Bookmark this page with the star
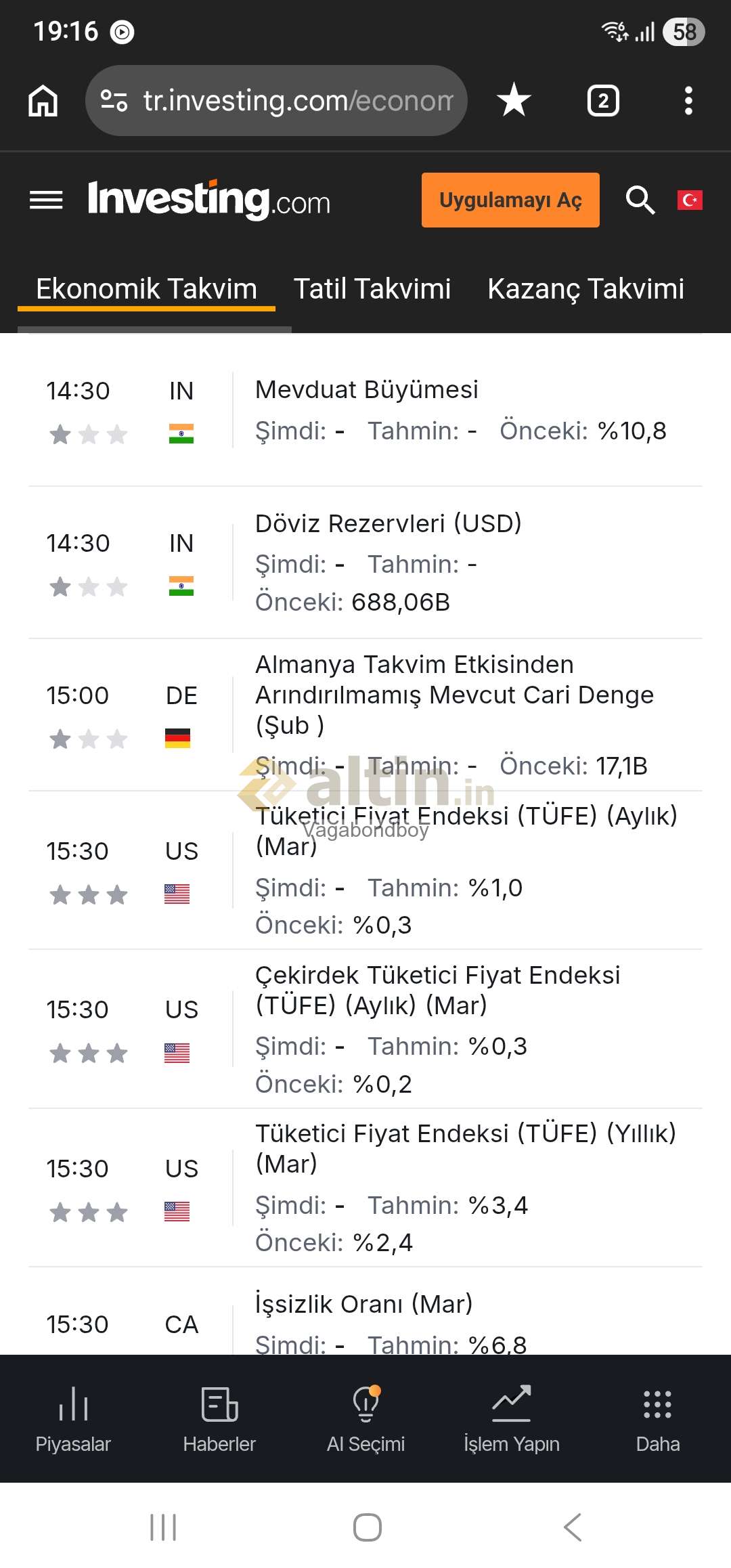731x1568 pixels. 514,100
